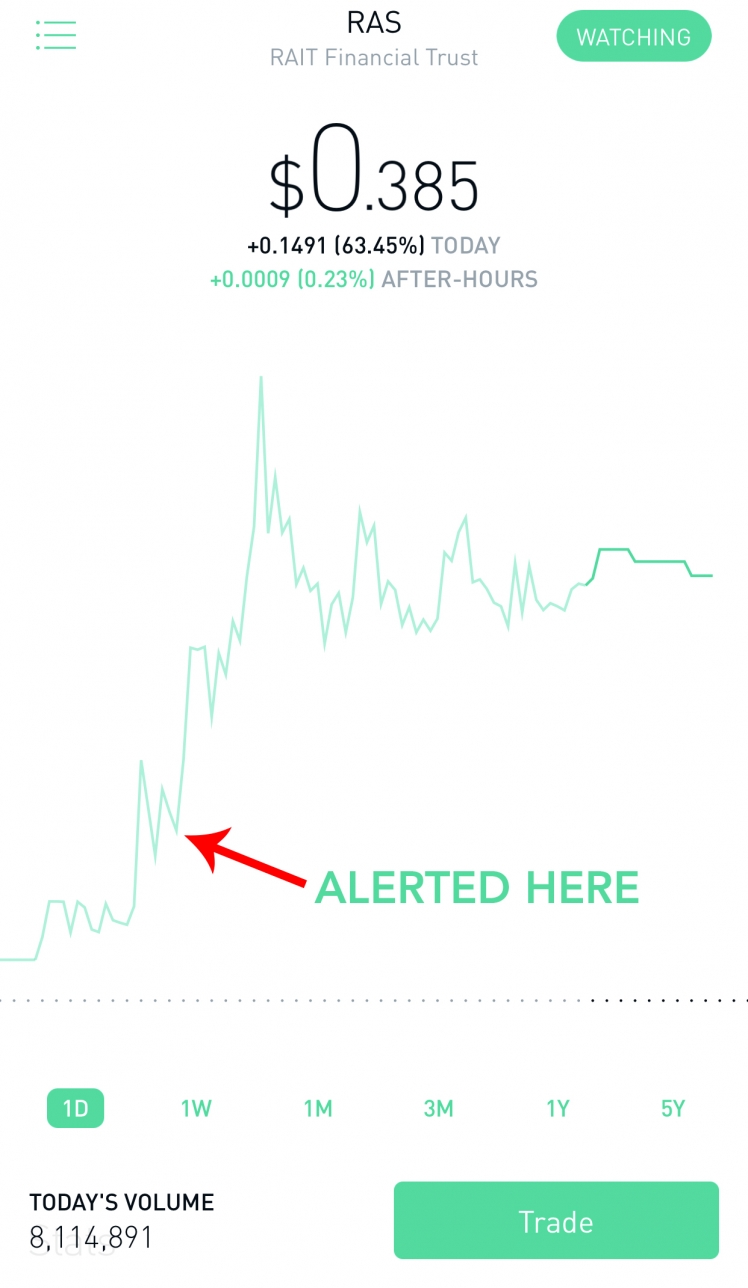Image resolution: width=748 pixels, height=1288 pixels.
Task: Show the 1Y chart range
Action: pos(557,1108)
